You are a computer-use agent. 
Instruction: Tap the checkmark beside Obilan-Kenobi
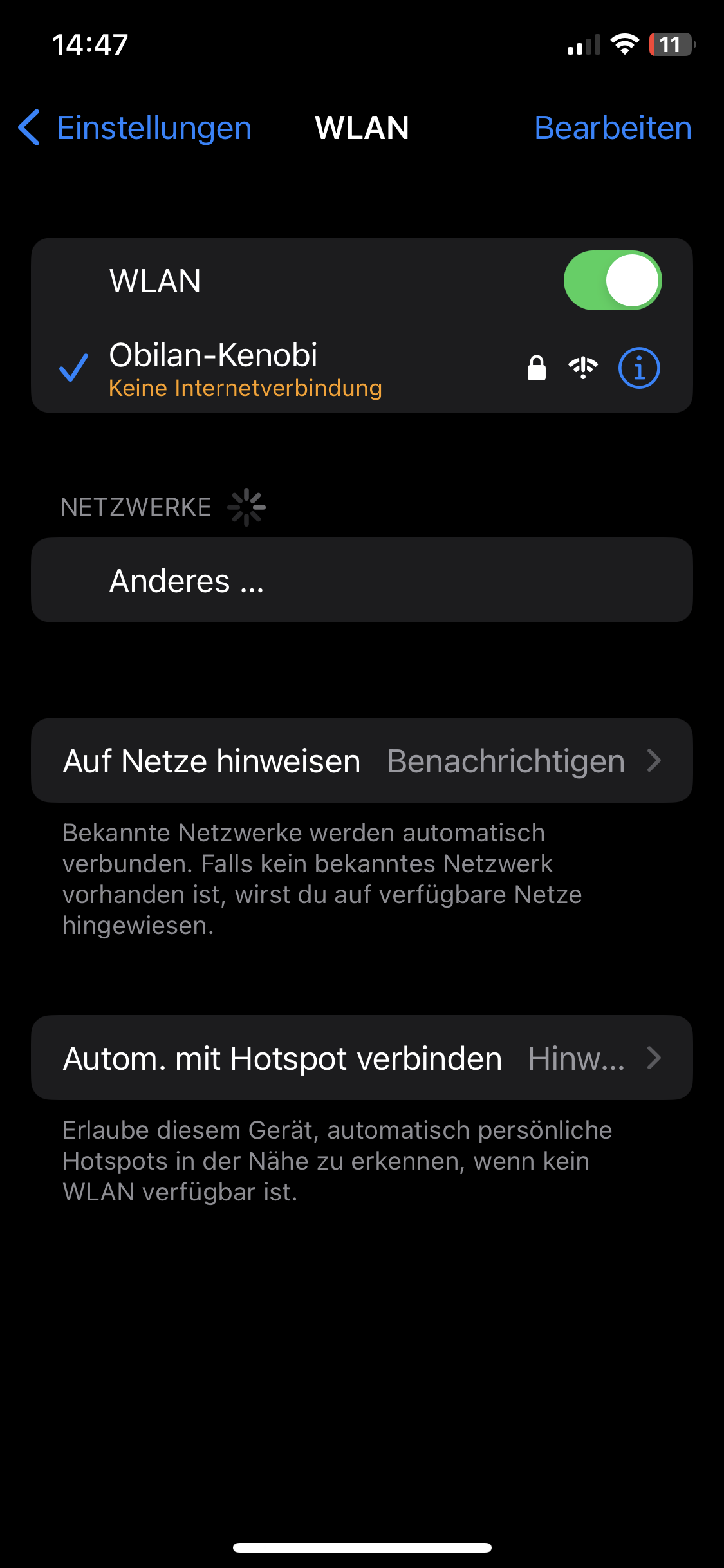(x=73, y=368)
